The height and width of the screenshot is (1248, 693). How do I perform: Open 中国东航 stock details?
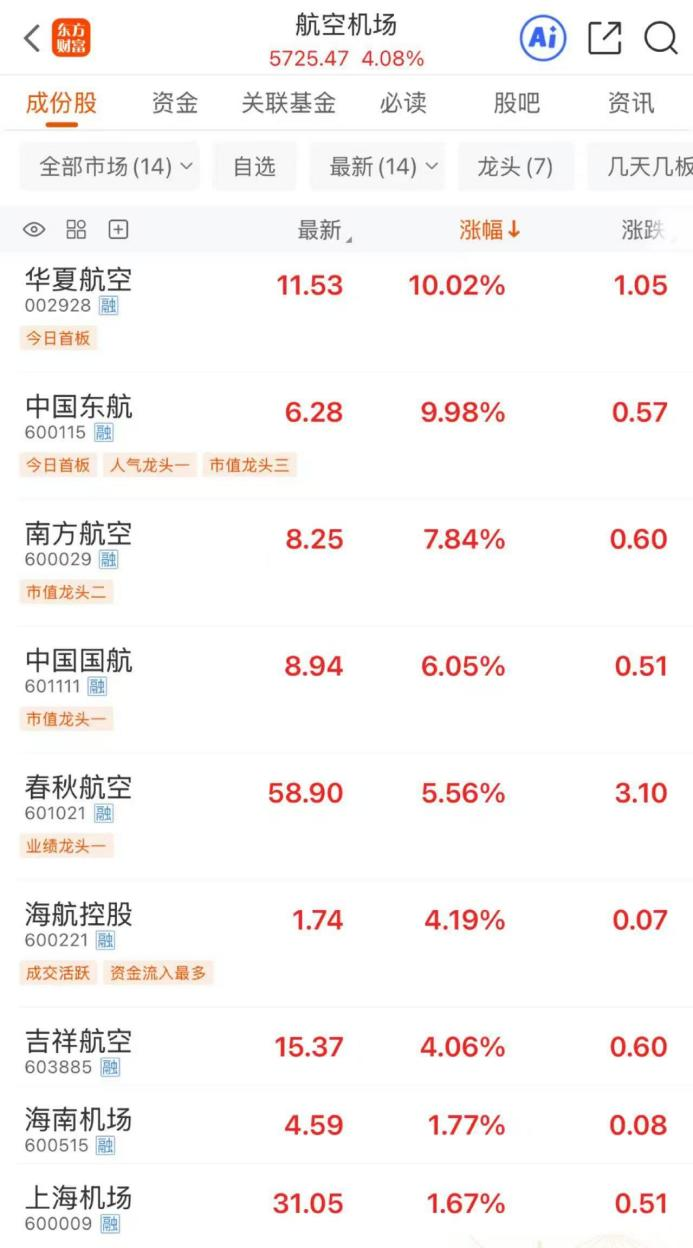pos(78,407)
